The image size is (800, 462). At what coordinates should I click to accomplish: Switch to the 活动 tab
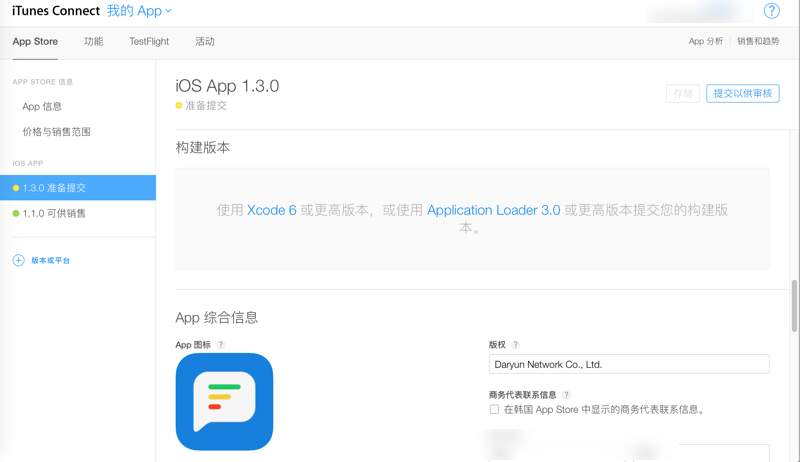205,42
